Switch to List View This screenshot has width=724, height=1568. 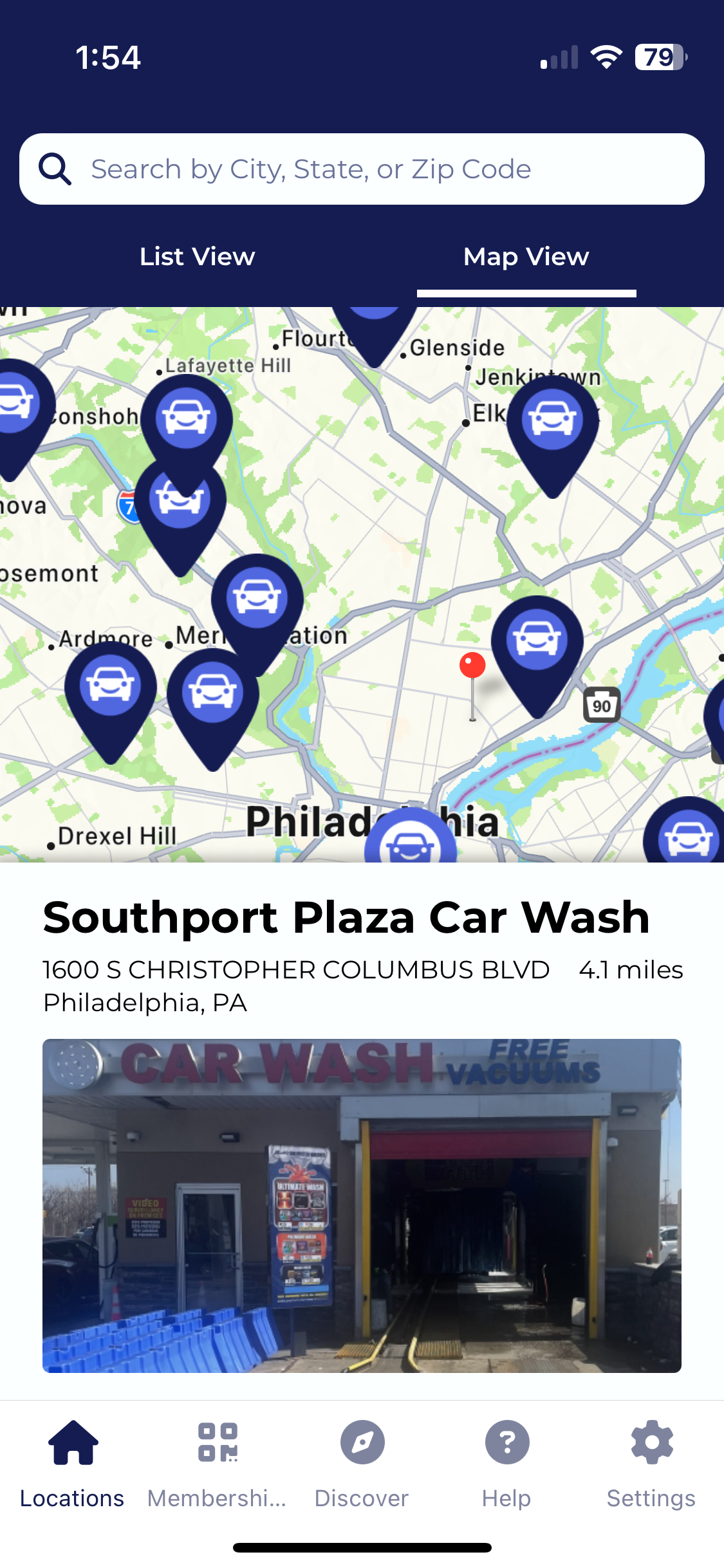pyautogui.click(x=197, y=256)
